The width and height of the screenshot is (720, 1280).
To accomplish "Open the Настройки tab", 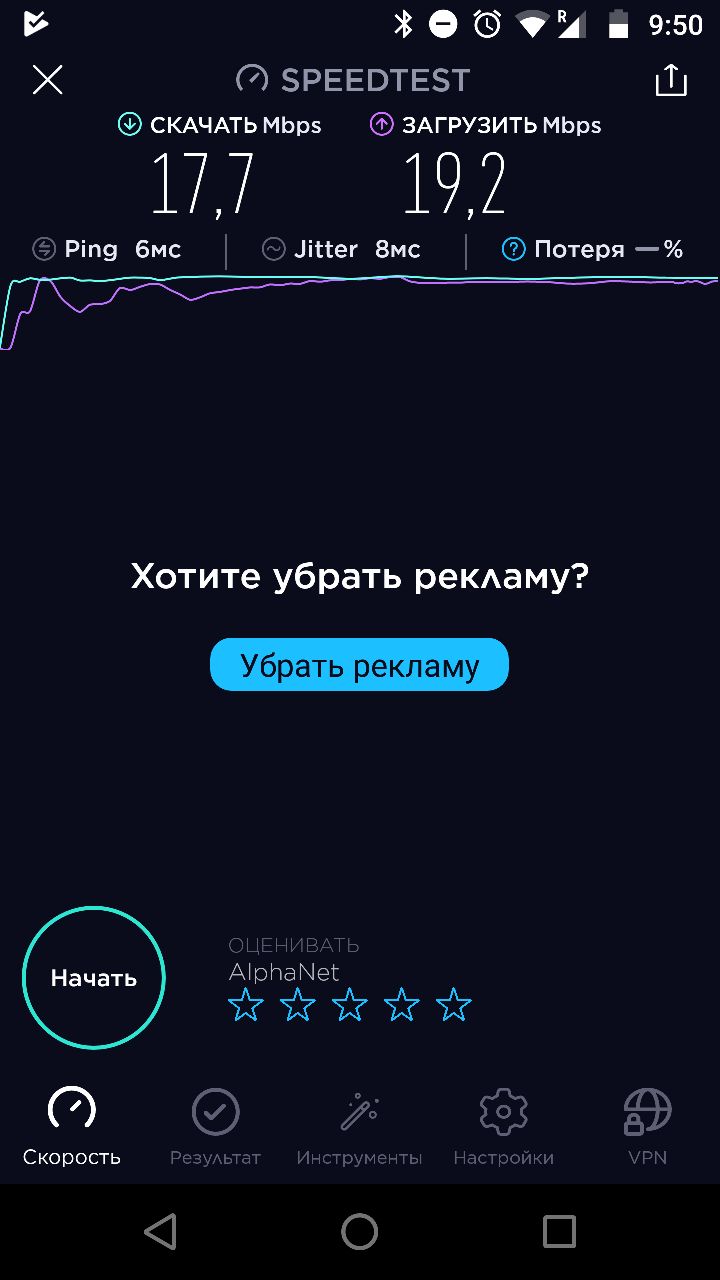I will tap(503, 1127).
